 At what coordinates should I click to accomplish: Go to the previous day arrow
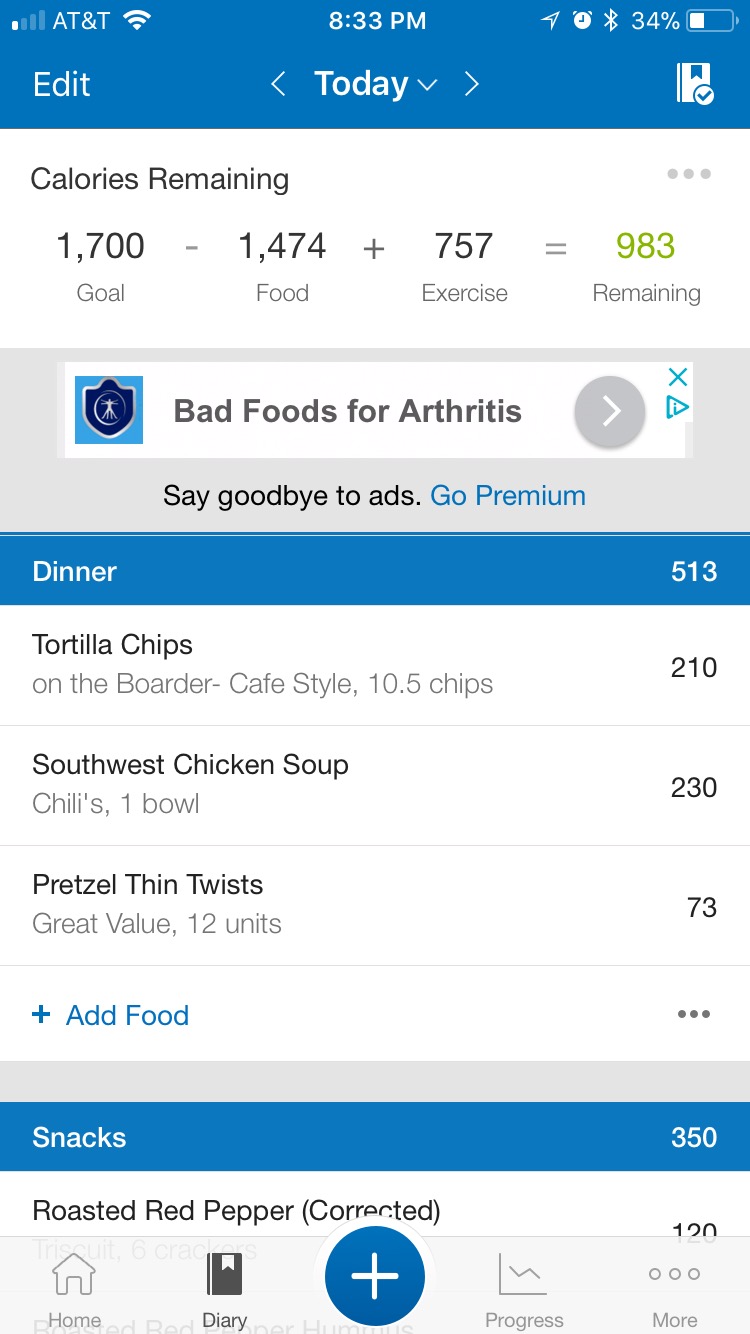tap(278, 84)
